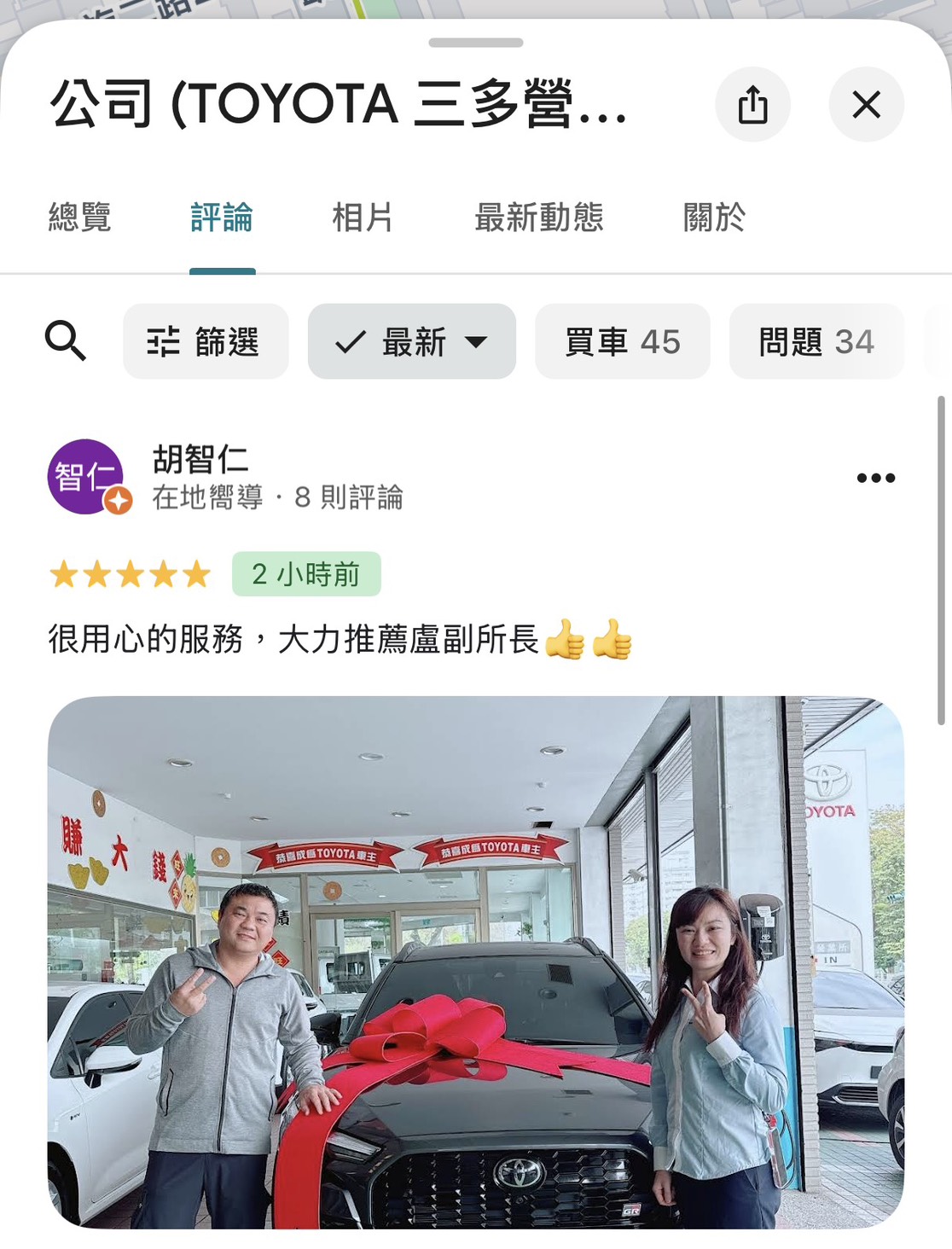Screen dimensions: 952x1249
Task: Switch to the 總覽 tab
Action: point(80,218)
